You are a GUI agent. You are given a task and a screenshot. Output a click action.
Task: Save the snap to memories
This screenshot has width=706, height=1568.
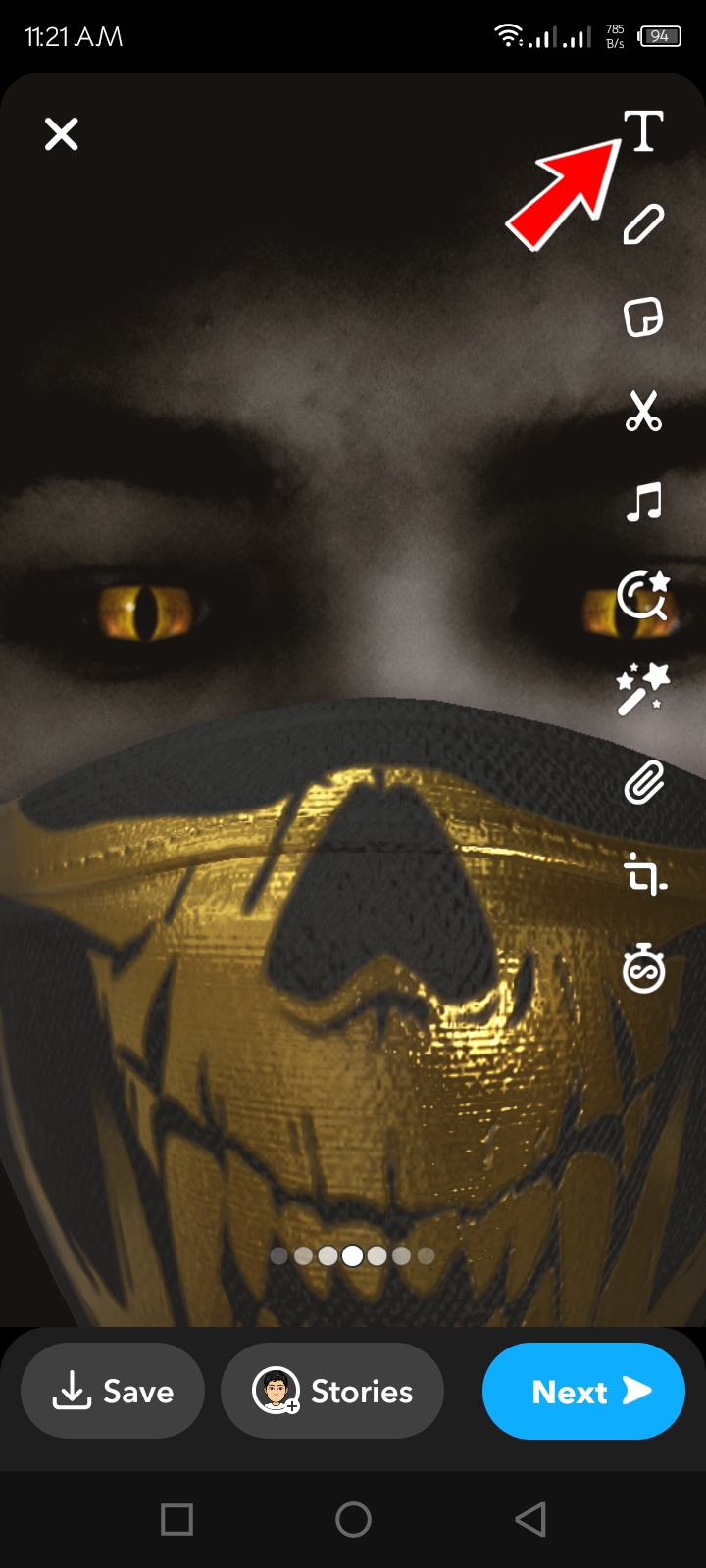coord(113,1391)
